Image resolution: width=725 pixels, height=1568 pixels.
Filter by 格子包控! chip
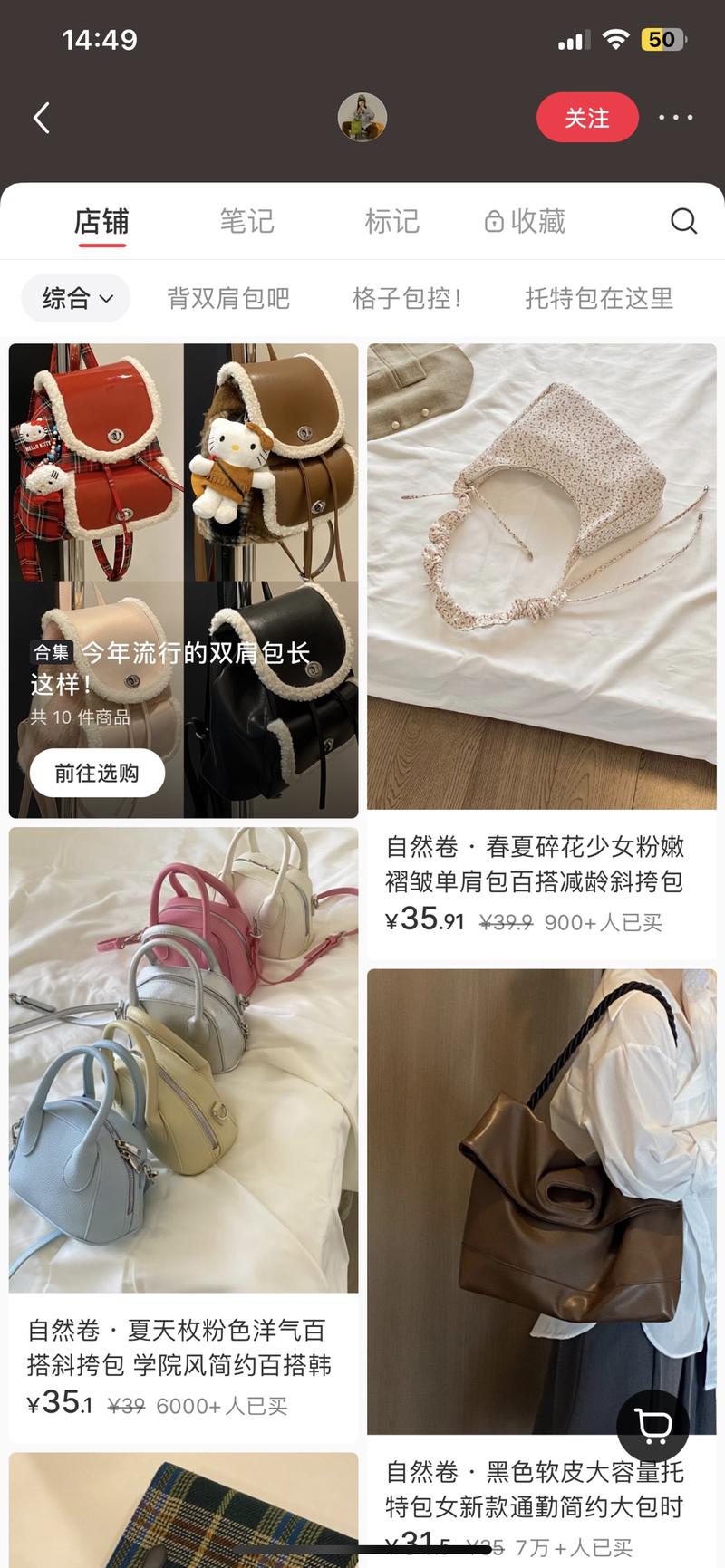point(407,298)
